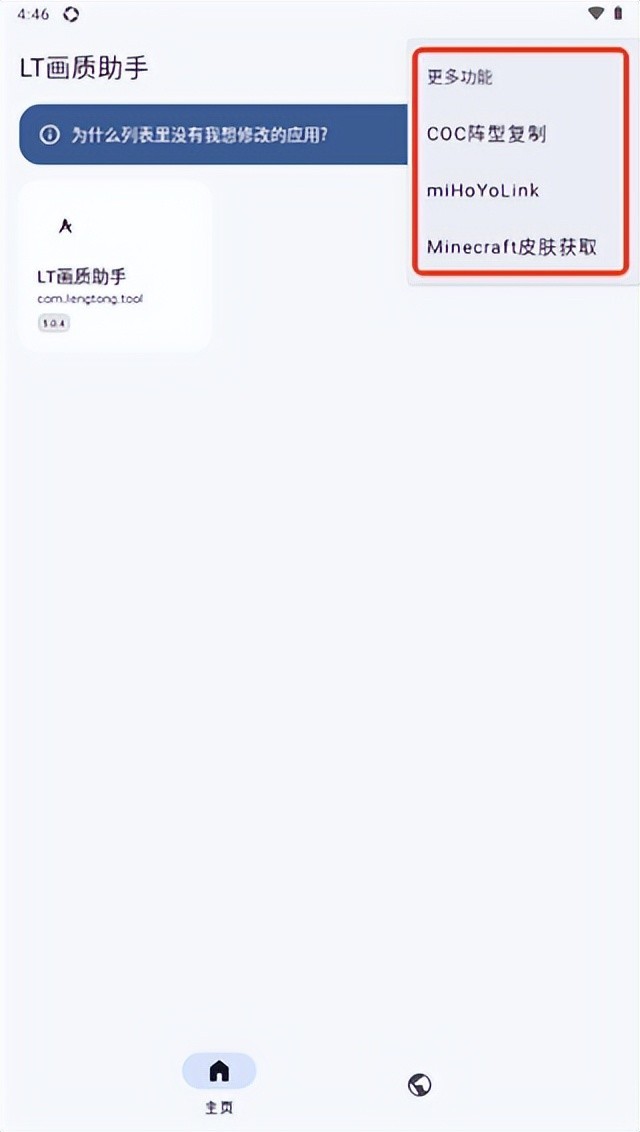Choose Minecraft皮肤获取 option
The image size is (640, 1132).
(511, 246)
